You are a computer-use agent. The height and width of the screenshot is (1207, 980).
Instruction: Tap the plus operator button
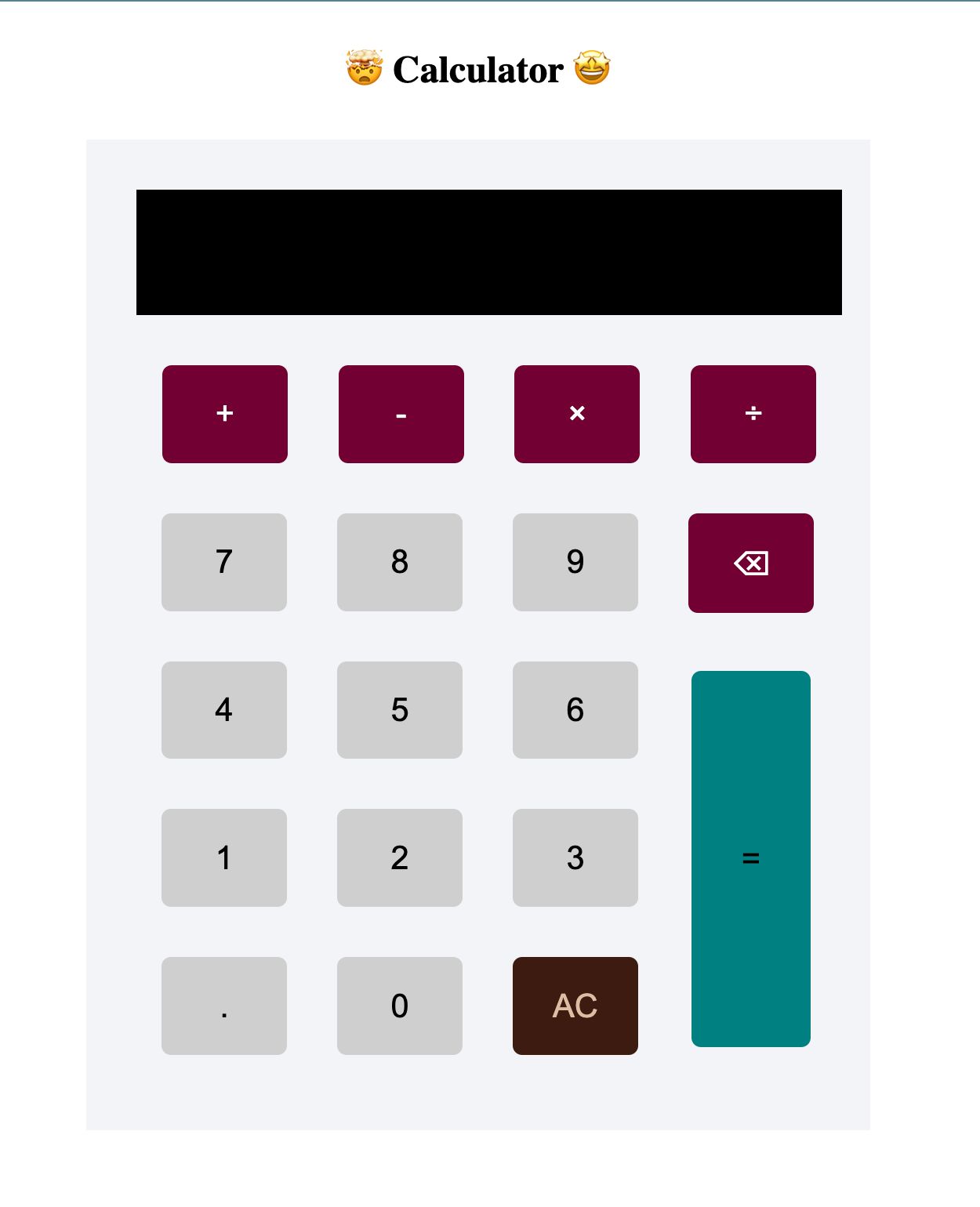(225, 414)
